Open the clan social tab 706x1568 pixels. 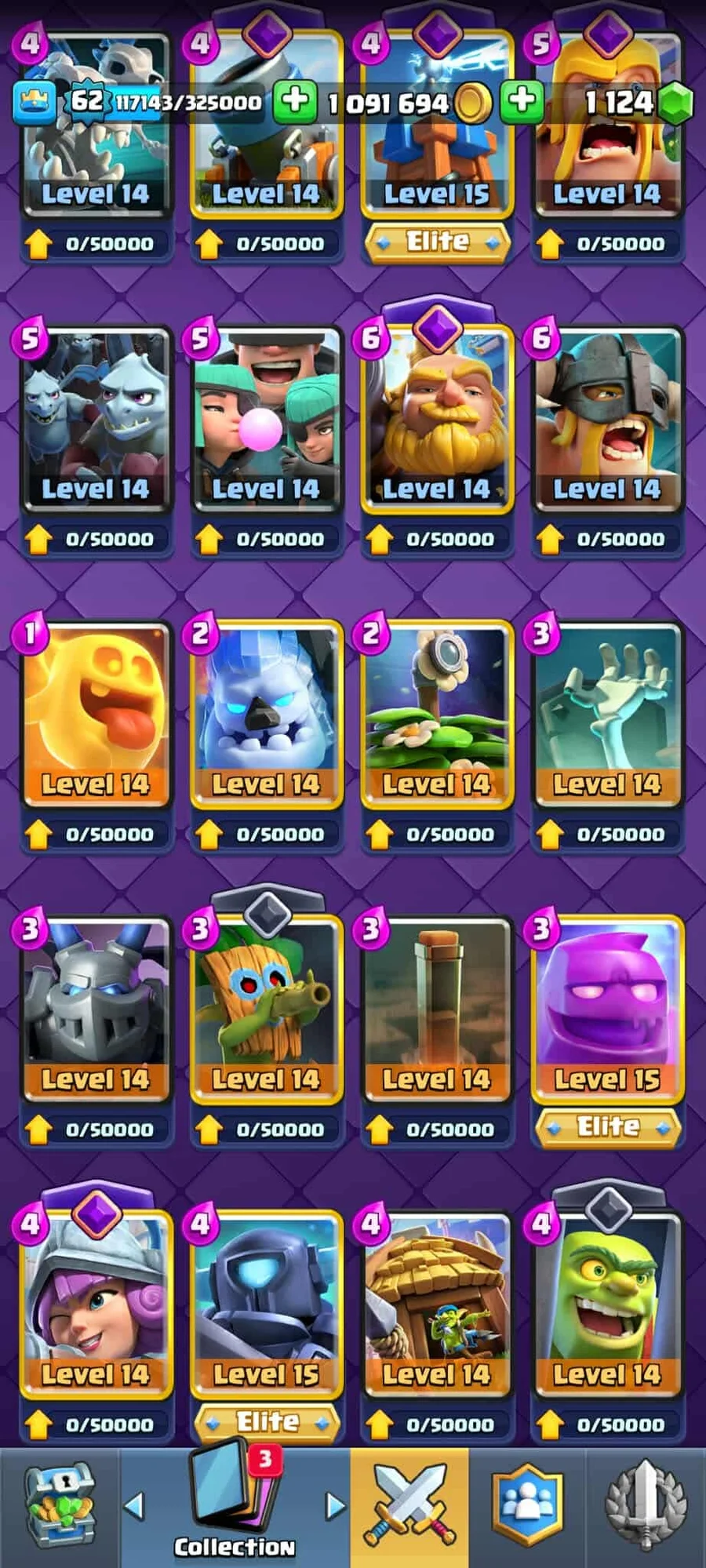527,1506
